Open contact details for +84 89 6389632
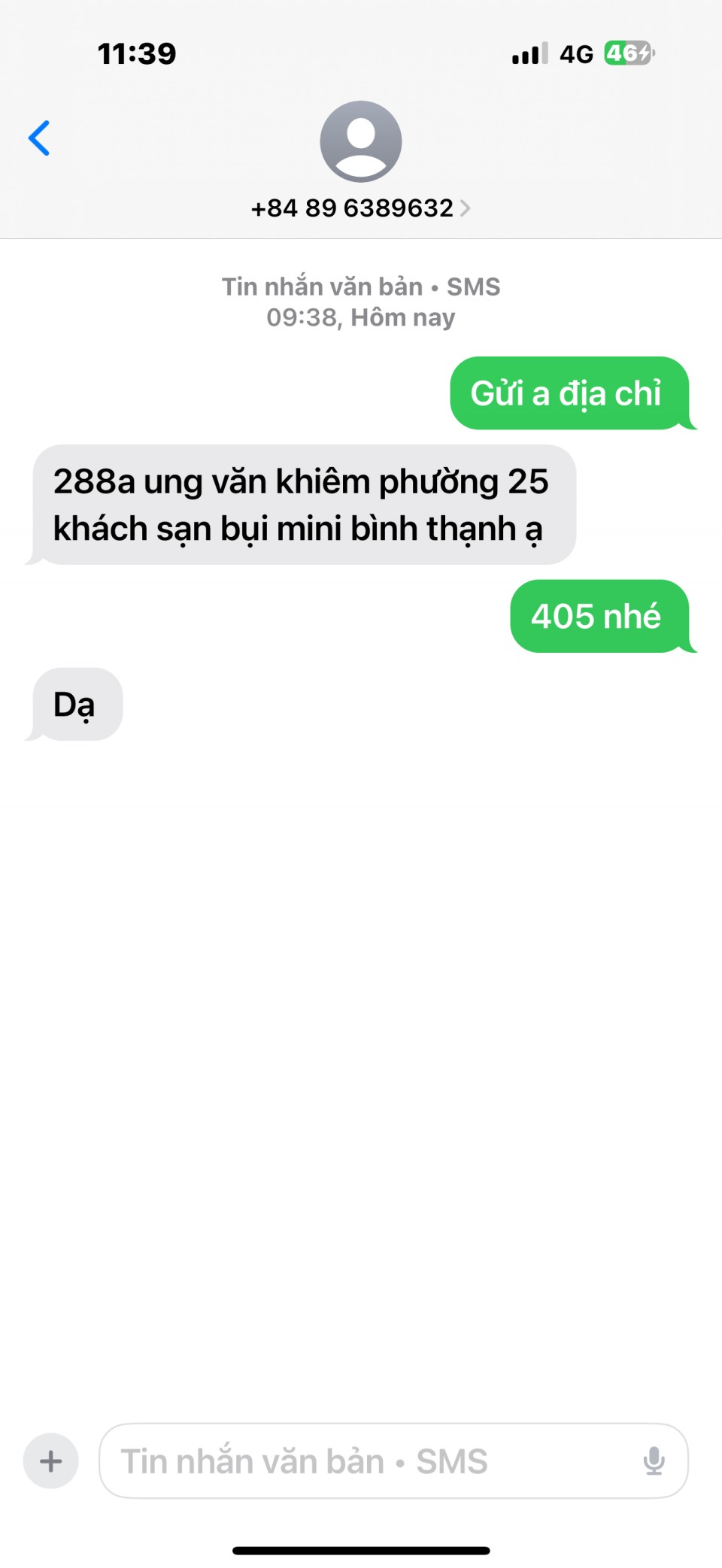The height and width of the screenshot is (1568, 722). point(361,208)
